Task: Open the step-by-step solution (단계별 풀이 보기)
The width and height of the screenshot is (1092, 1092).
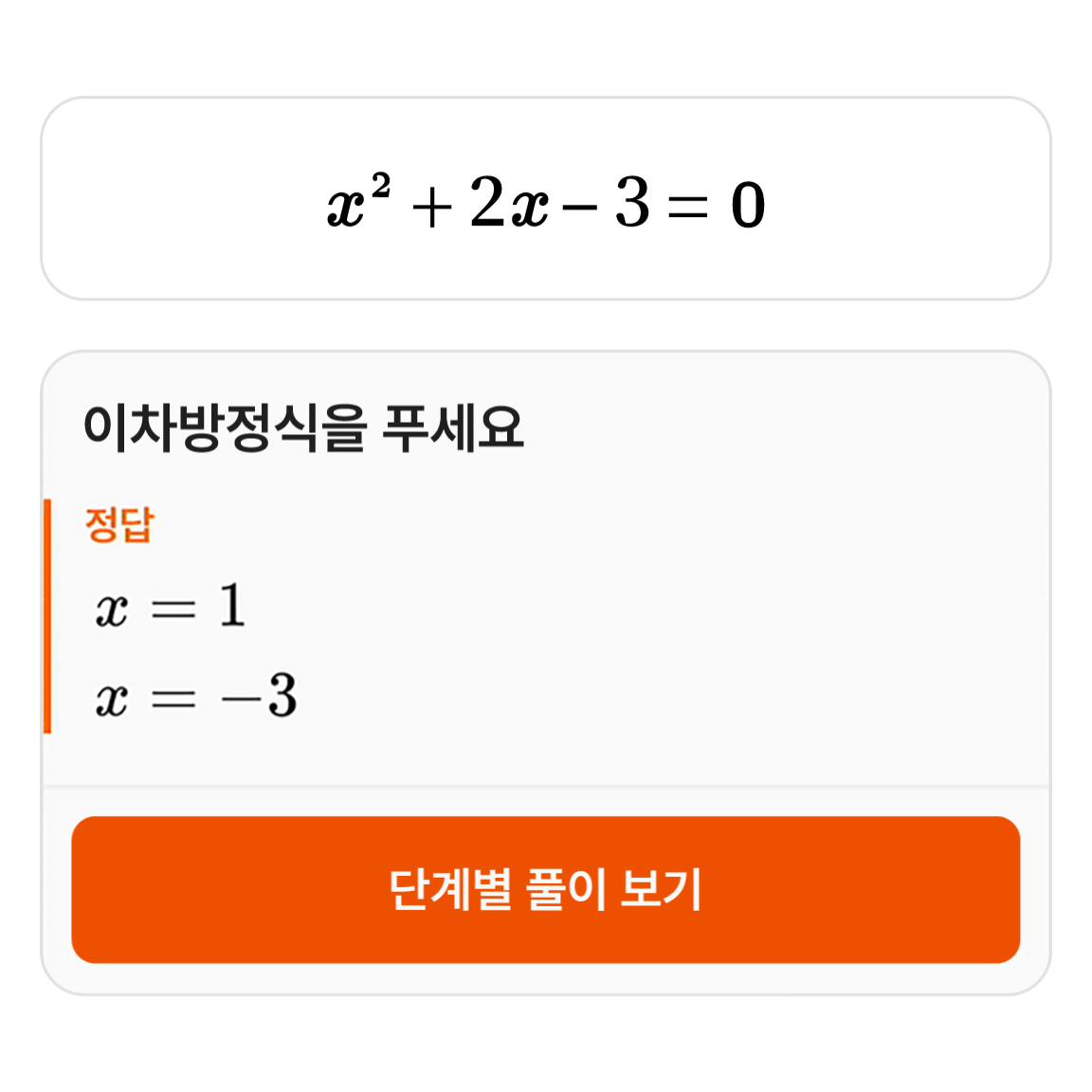Action: click(545, 889)
